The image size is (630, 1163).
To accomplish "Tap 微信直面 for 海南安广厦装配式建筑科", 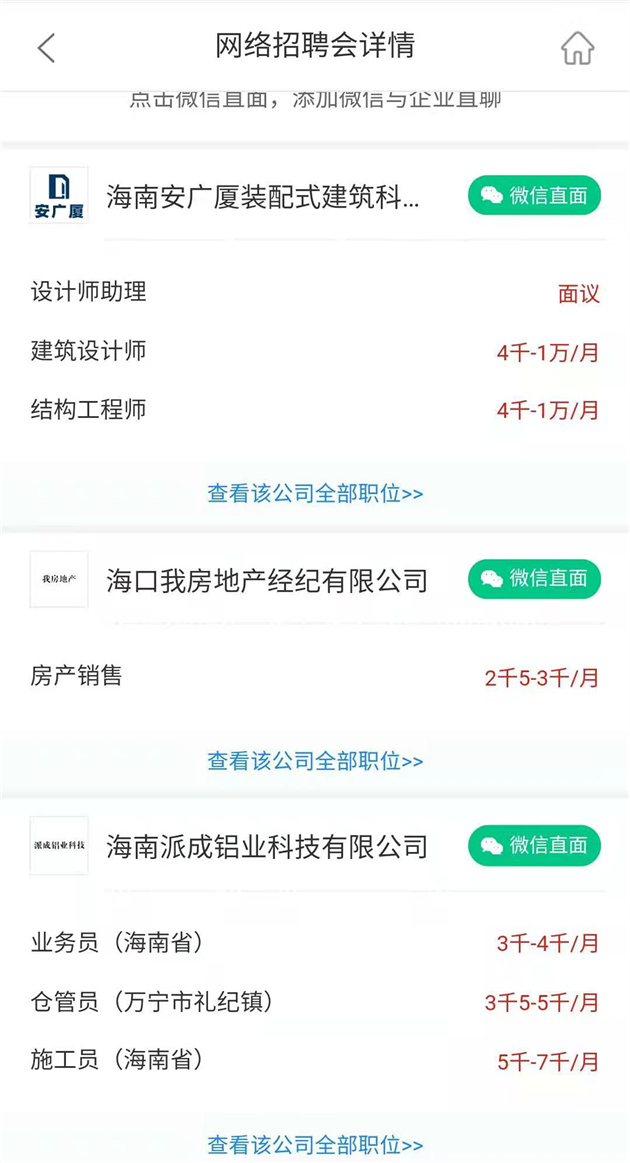I will click(534, 195).
